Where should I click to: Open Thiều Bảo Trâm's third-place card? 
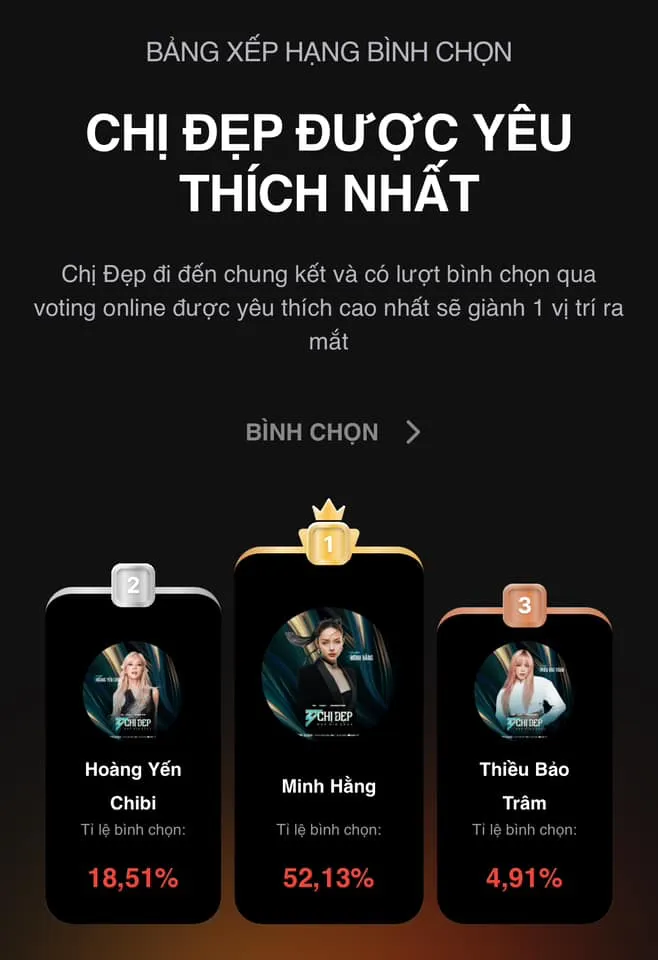[524, 760]
